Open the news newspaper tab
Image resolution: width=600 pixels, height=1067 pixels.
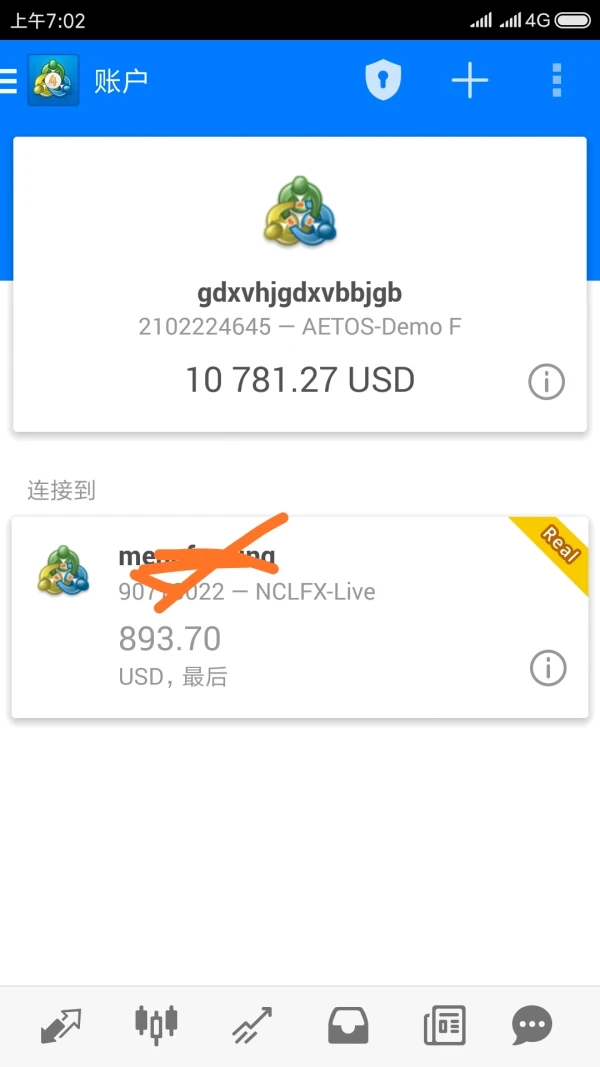(x=445, y=1025)
